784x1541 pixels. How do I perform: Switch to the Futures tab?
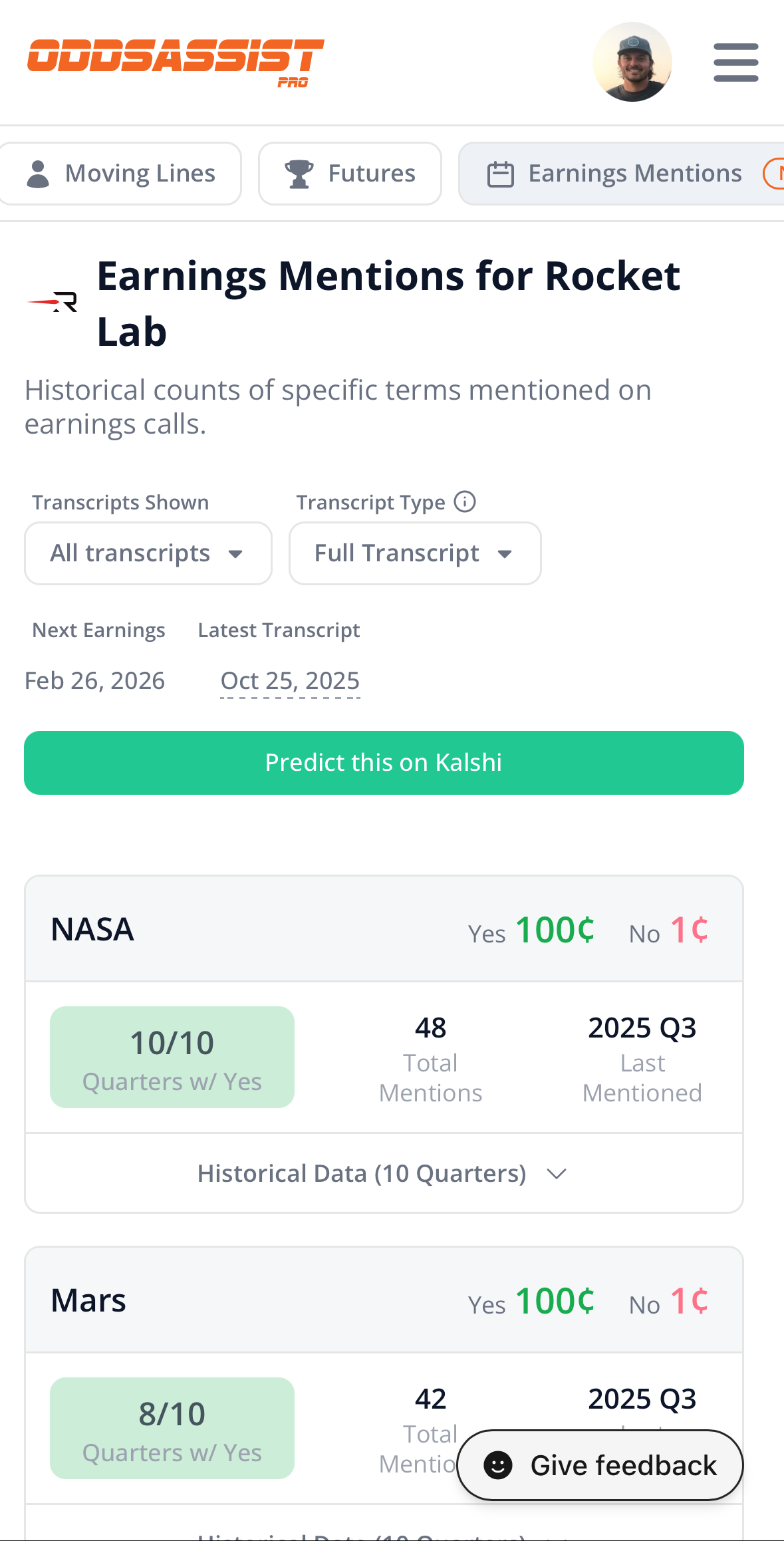350,173
